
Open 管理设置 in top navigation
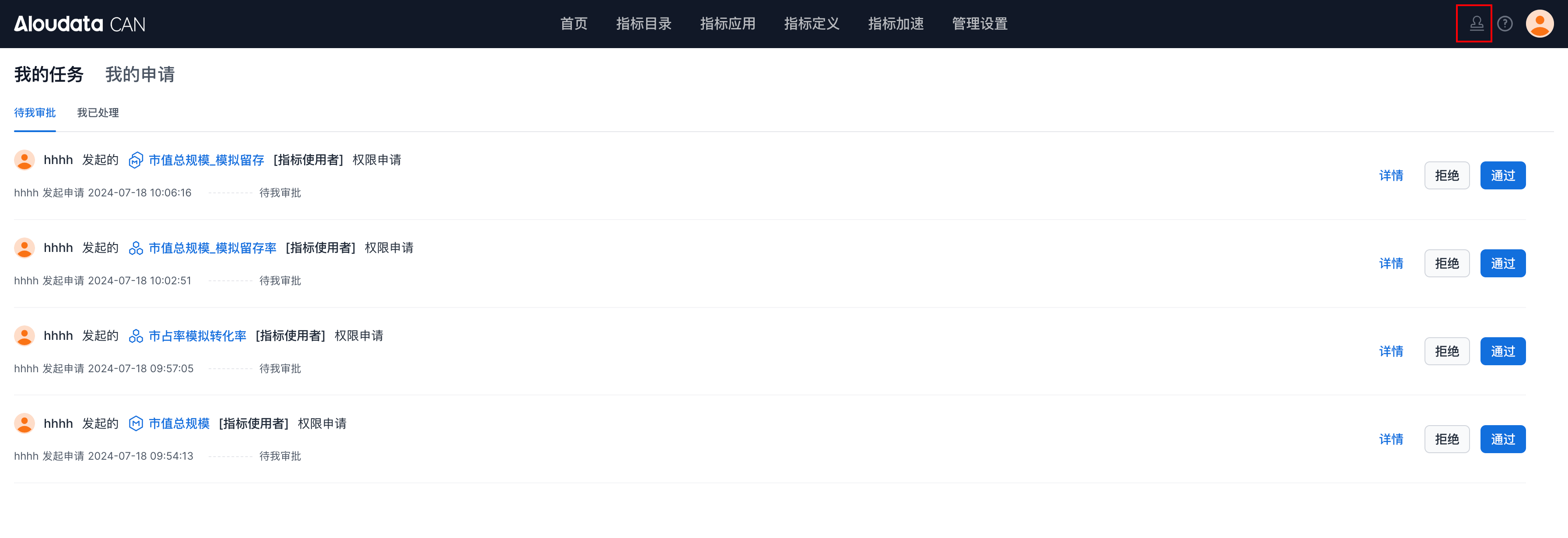point(980,24)
